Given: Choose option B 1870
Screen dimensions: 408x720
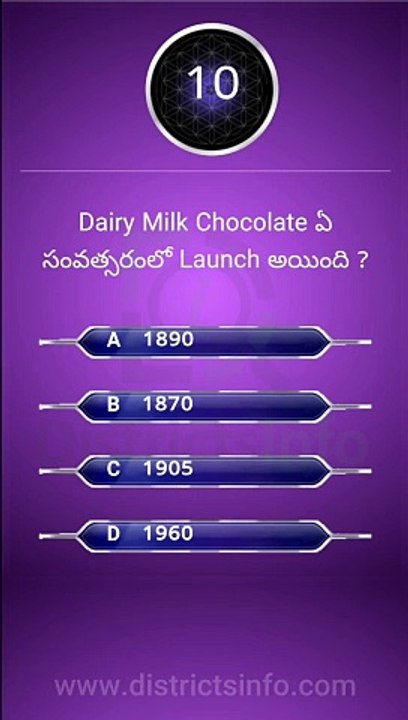Looking at the screenshot, I should [x=204, y=406].
